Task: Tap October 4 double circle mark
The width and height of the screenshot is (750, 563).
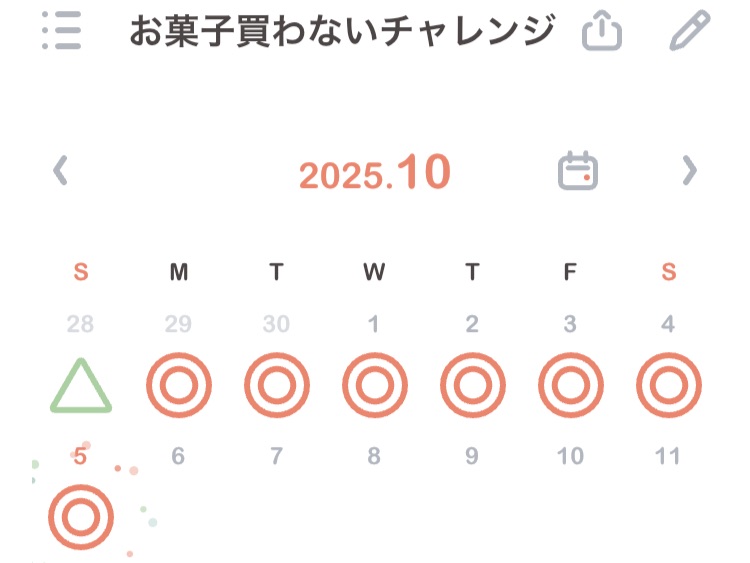Action: [x=668, y=386]
